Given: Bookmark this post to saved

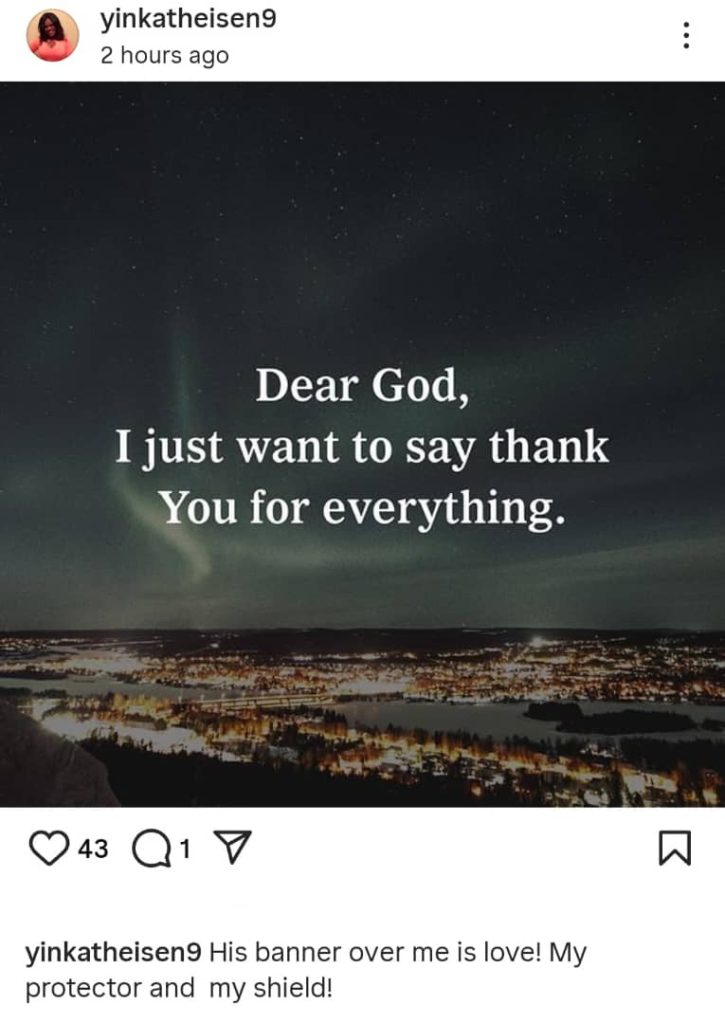Looking at the screenshot, I should coord(675,849).
